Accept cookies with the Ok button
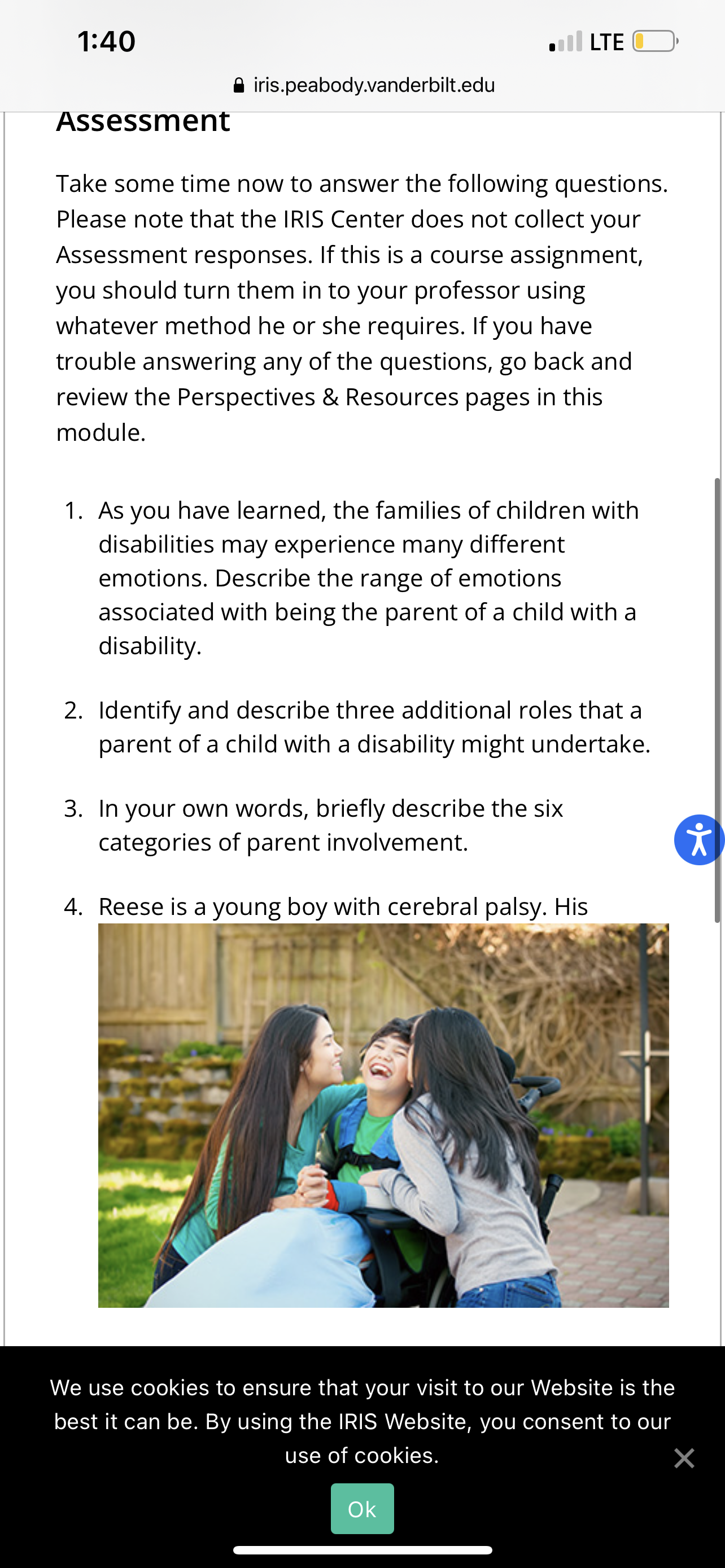The height and width of the screenshot is (1568, 725). coord(362,1508)
